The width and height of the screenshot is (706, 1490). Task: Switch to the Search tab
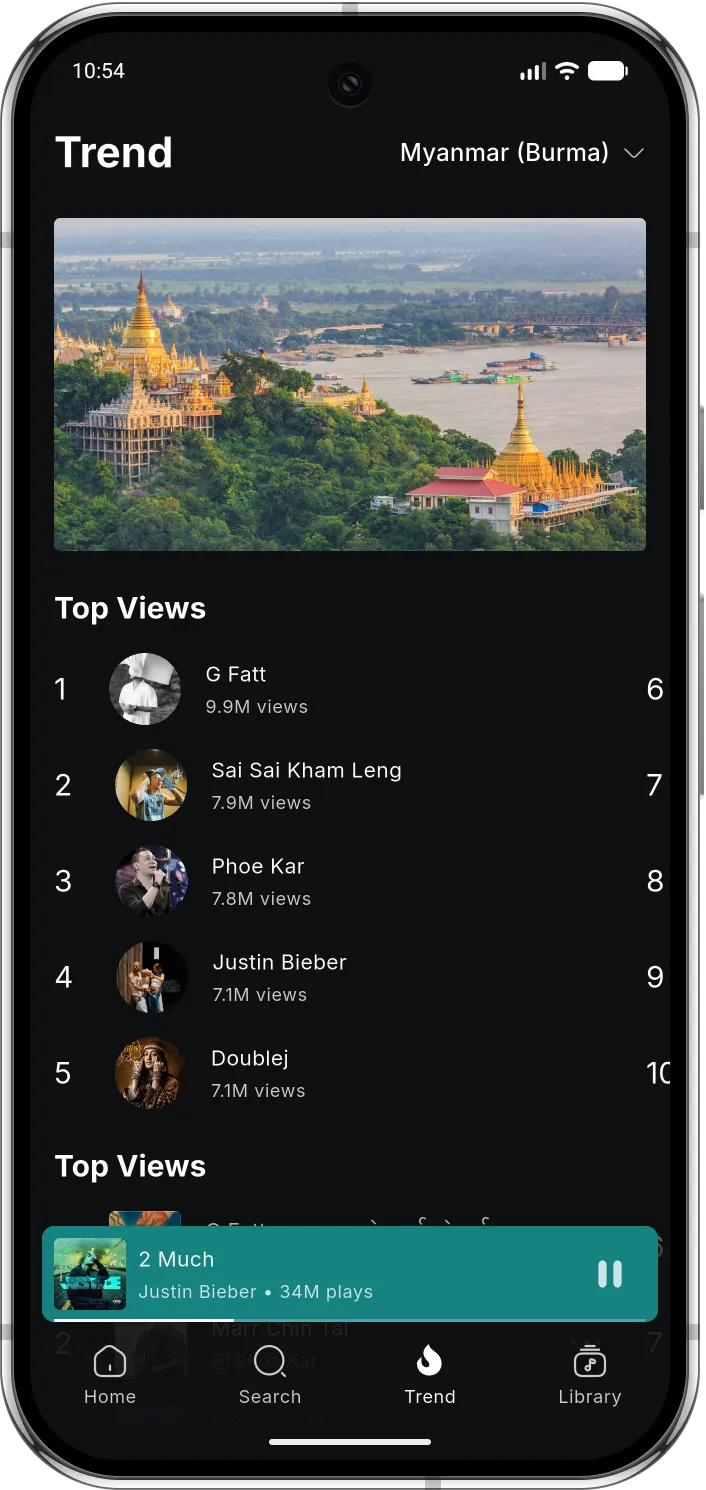[x=270, y=1375]
